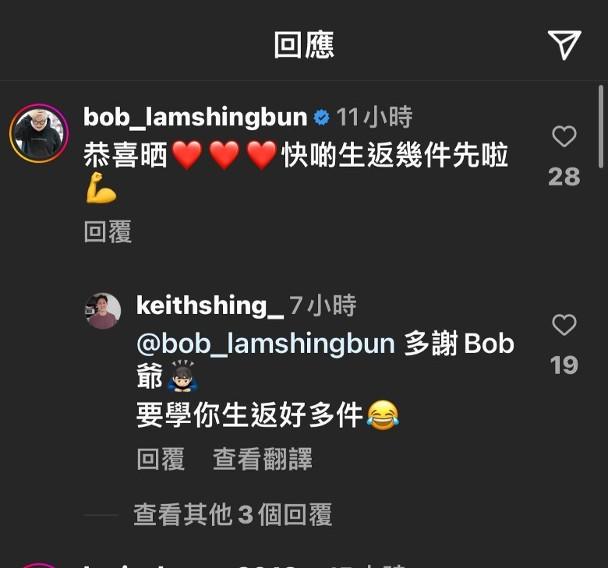
Task: Like bob_lamshingbun's comment
Action: (564, 137)
